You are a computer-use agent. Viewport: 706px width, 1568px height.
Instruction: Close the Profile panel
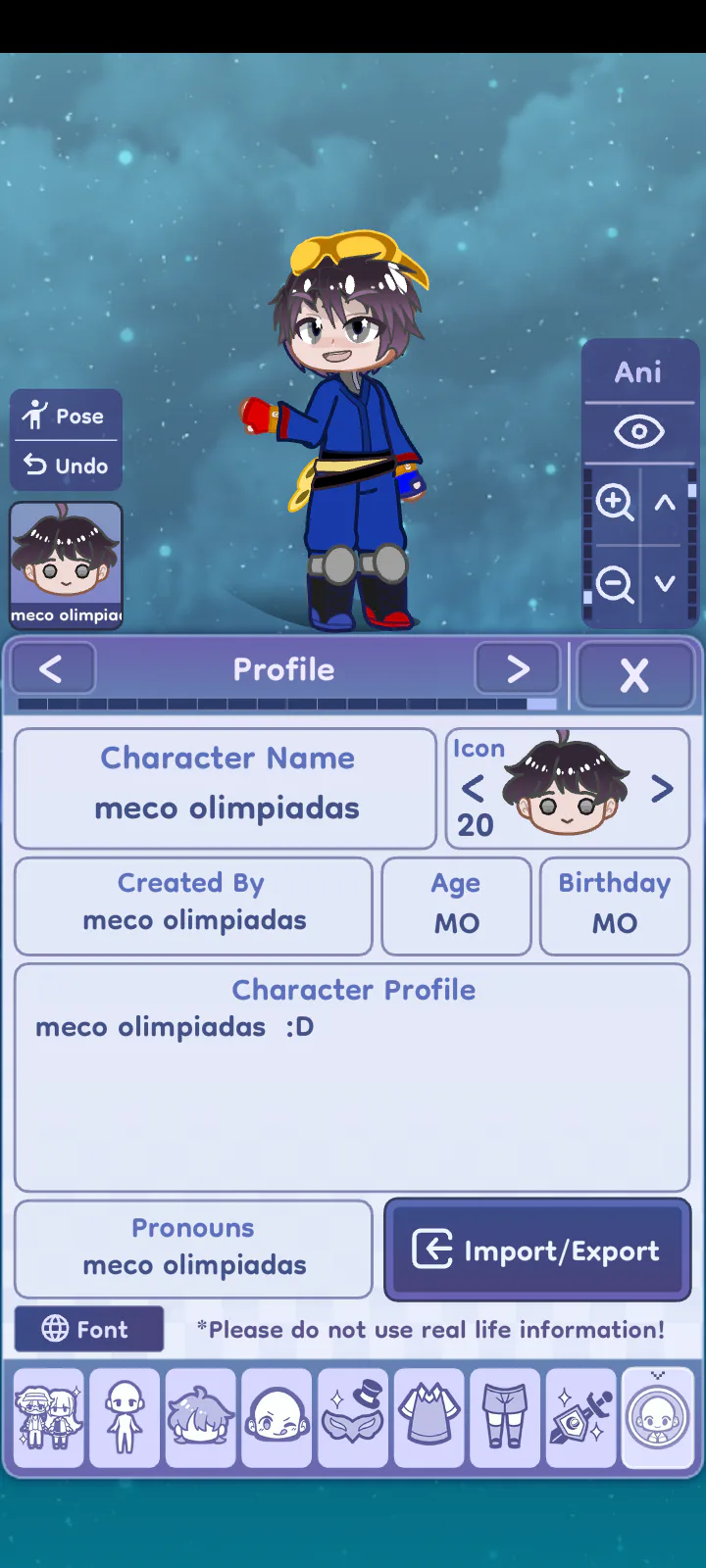pos(634,674)
